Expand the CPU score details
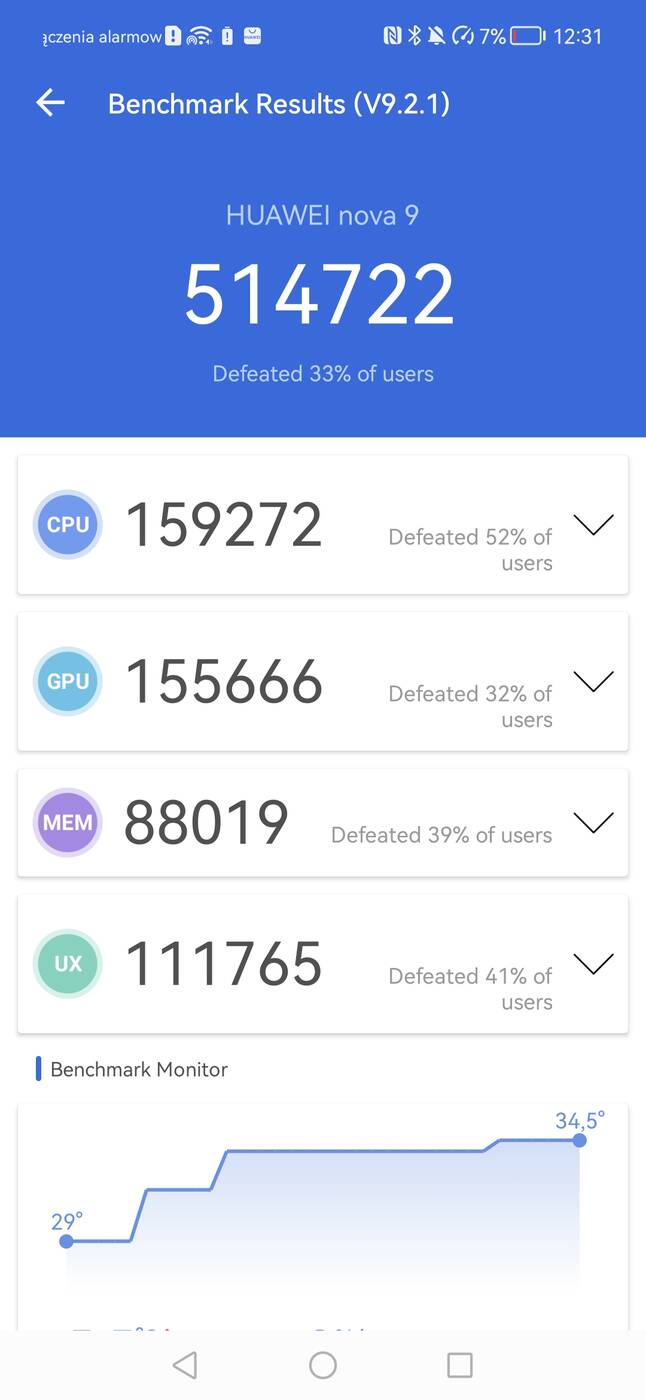 point(593,525)
